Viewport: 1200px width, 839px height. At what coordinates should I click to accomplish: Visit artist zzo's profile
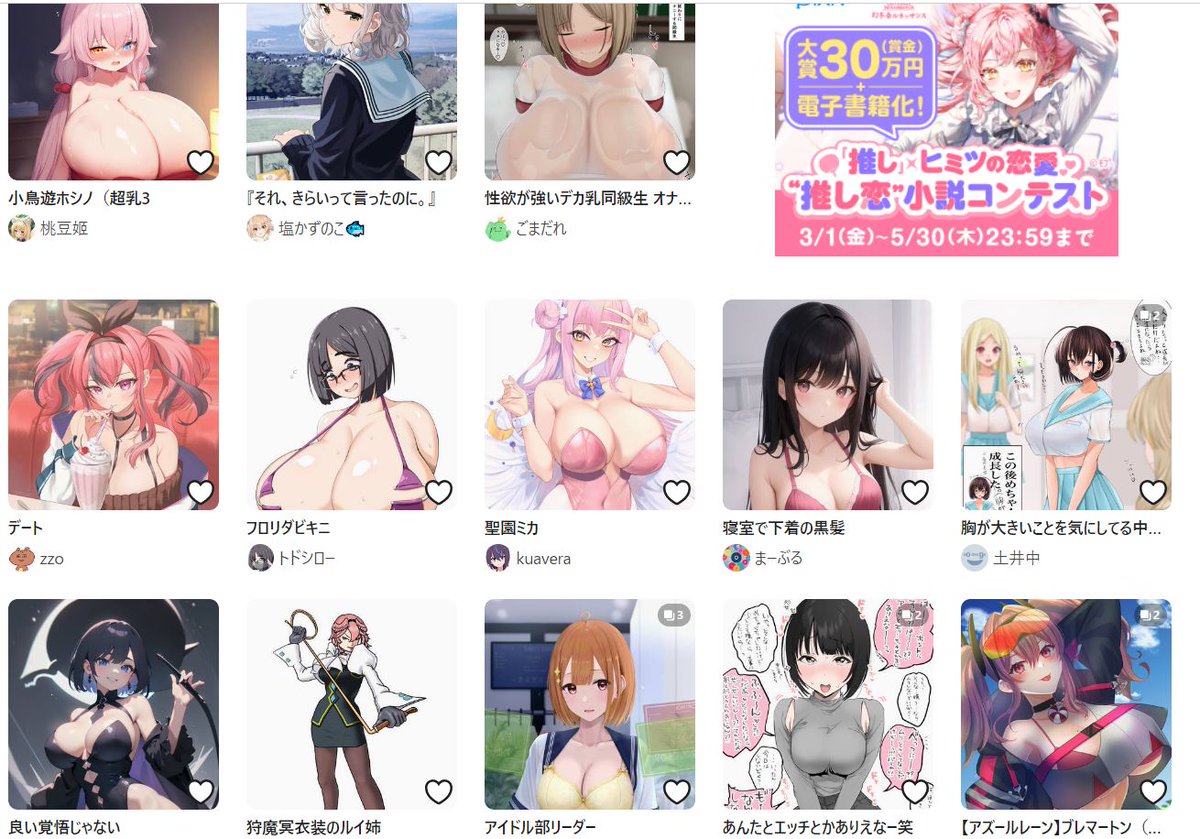point(51,558)
